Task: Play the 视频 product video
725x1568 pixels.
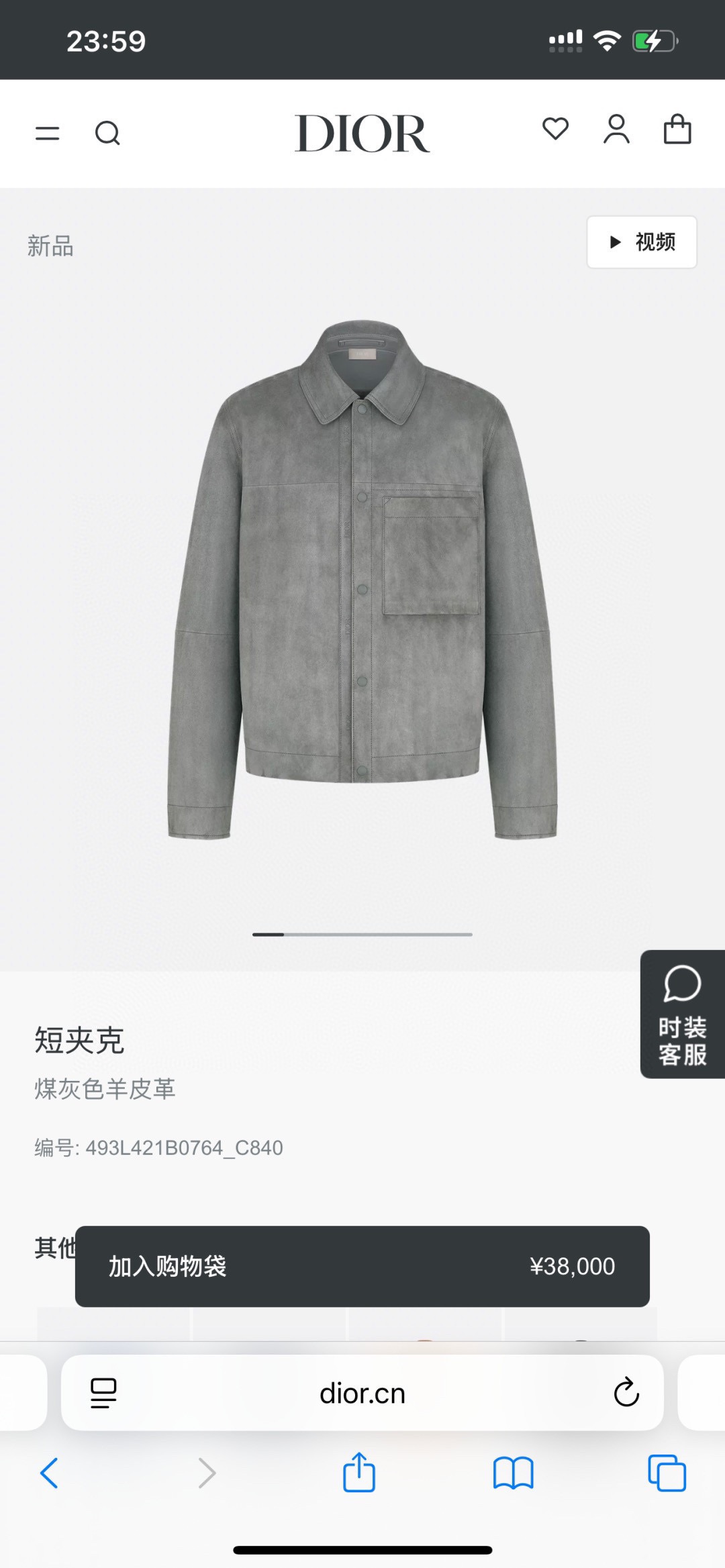Action: [x=641, y=243]
